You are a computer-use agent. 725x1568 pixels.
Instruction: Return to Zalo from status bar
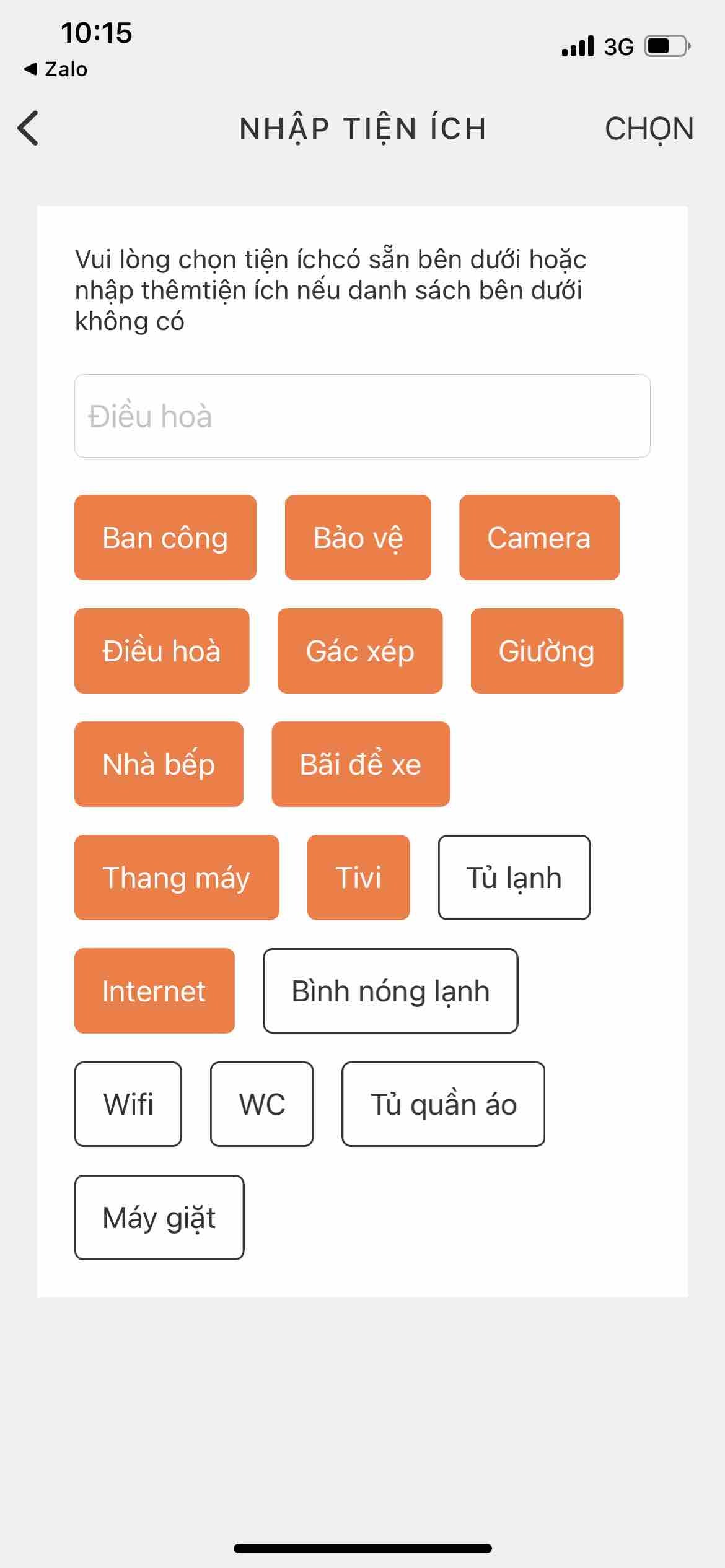[x=56, y=69]
